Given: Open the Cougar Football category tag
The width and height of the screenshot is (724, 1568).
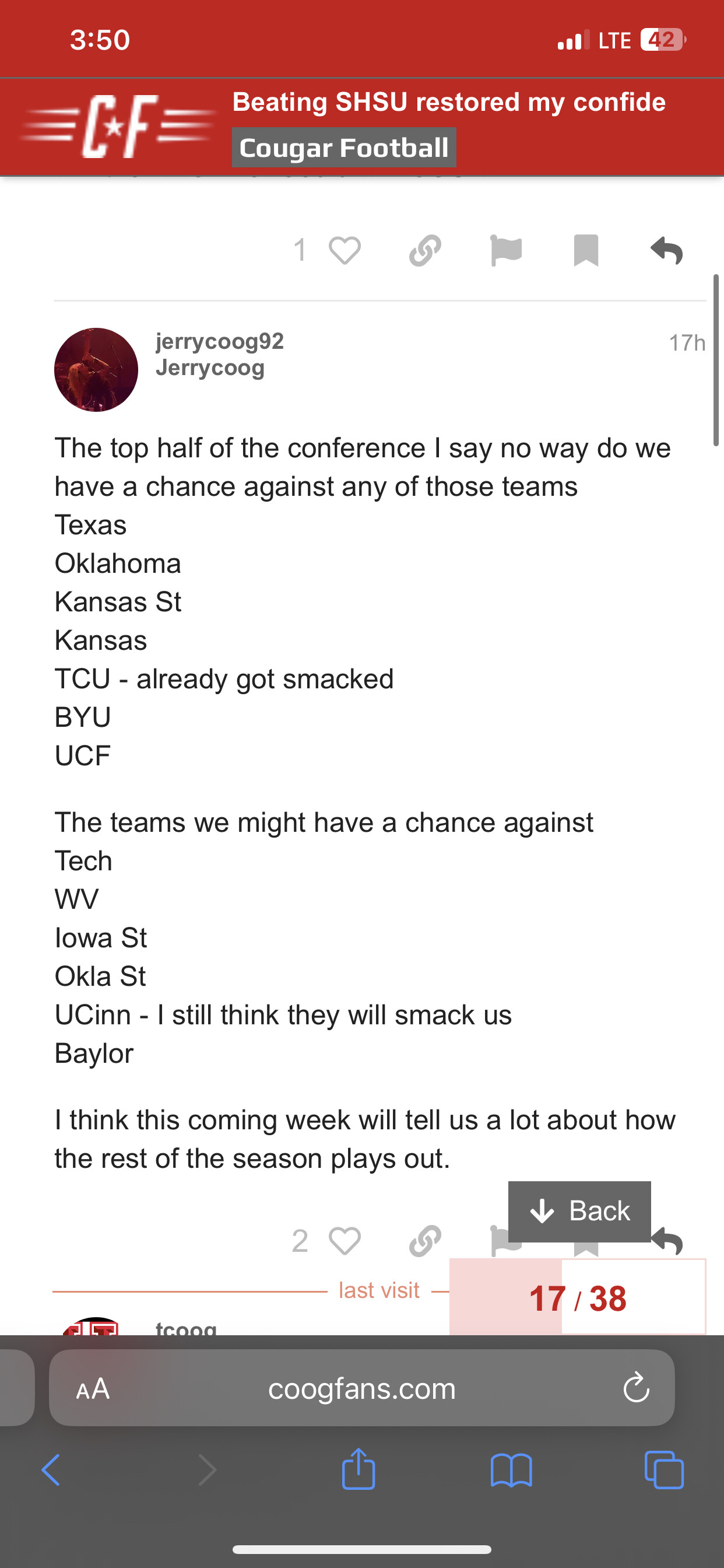Looking at the screenshot, I should pos(344,148).
